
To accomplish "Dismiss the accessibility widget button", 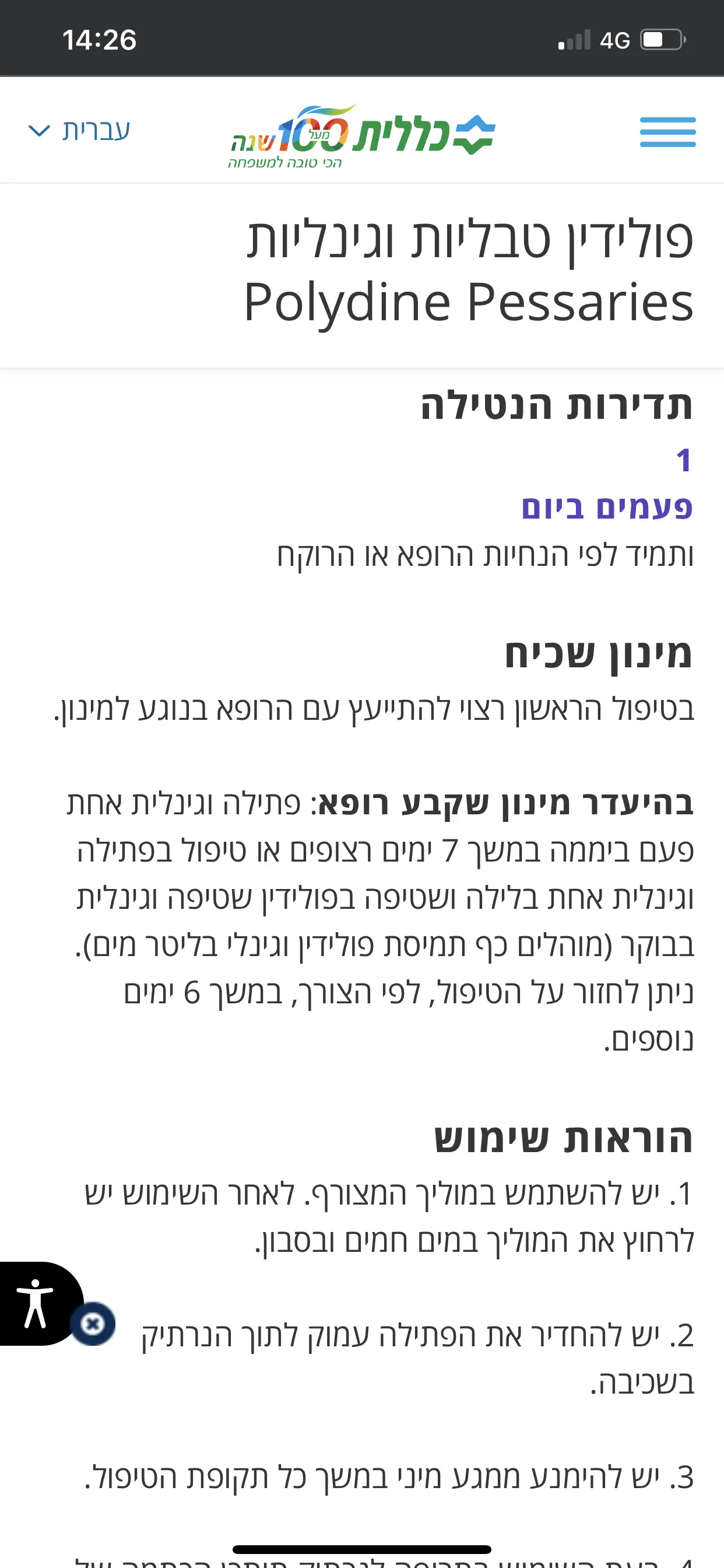I will [93, 1324].
